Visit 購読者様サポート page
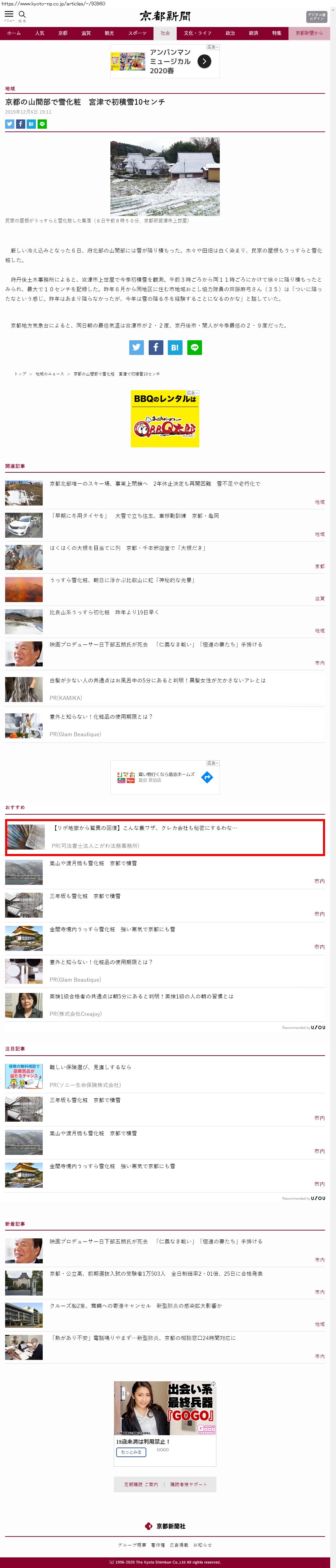The height and width of the screenshot is (1568, 336). click(188, 1484)
